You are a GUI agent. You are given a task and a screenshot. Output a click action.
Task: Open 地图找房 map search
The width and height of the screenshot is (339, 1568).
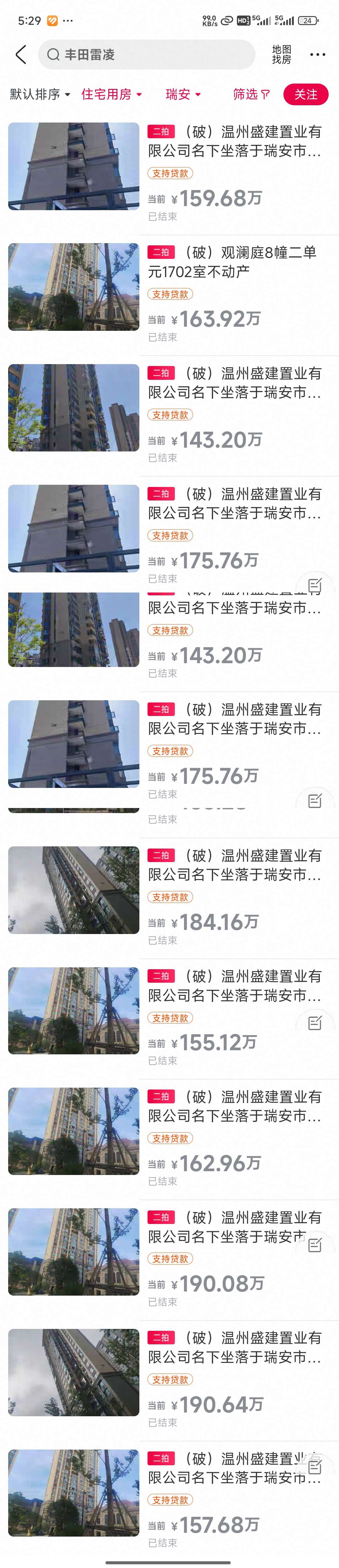(281, 55)
